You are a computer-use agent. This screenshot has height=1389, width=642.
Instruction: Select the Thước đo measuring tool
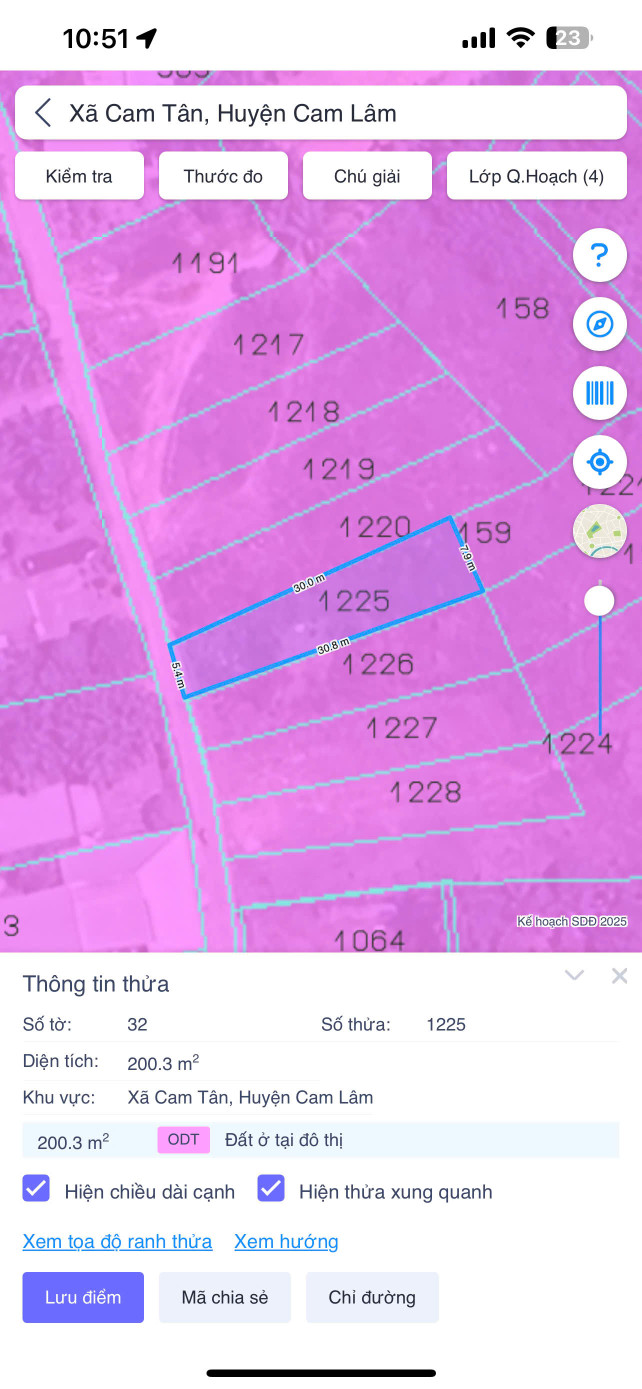coord(223,177)
